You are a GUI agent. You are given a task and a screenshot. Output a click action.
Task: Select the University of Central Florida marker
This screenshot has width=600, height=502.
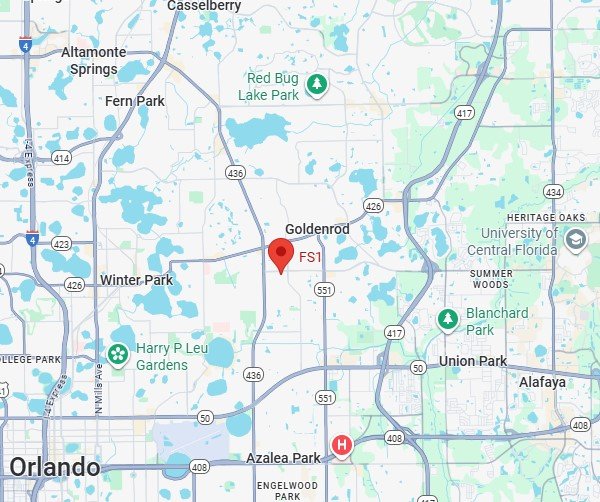575,239
